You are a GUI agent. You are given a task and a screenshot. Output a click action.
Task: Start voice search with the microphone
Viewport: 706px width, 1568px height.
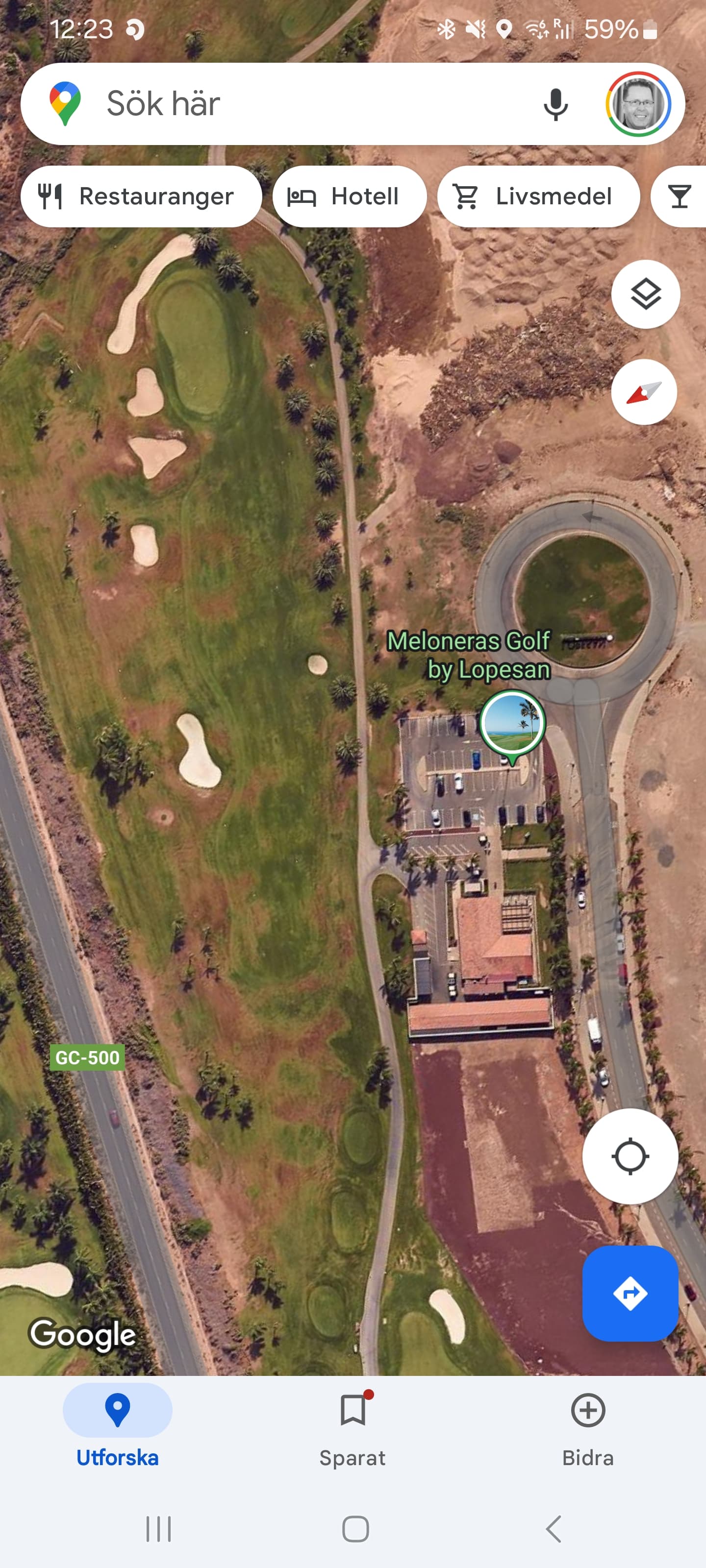point(555,104)
